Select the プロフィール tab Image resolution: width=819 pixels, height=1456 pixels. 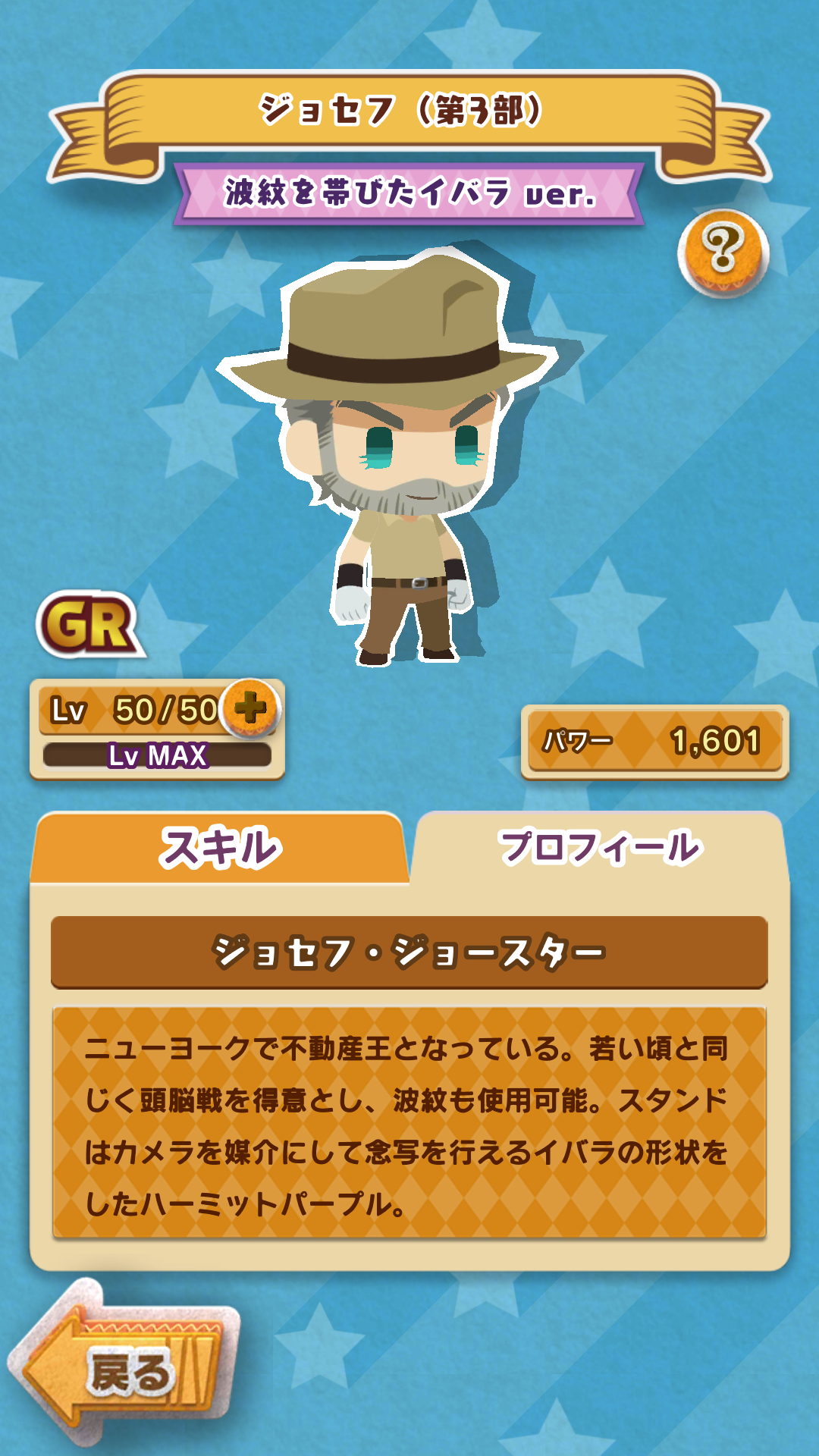(x=599, y=848)
